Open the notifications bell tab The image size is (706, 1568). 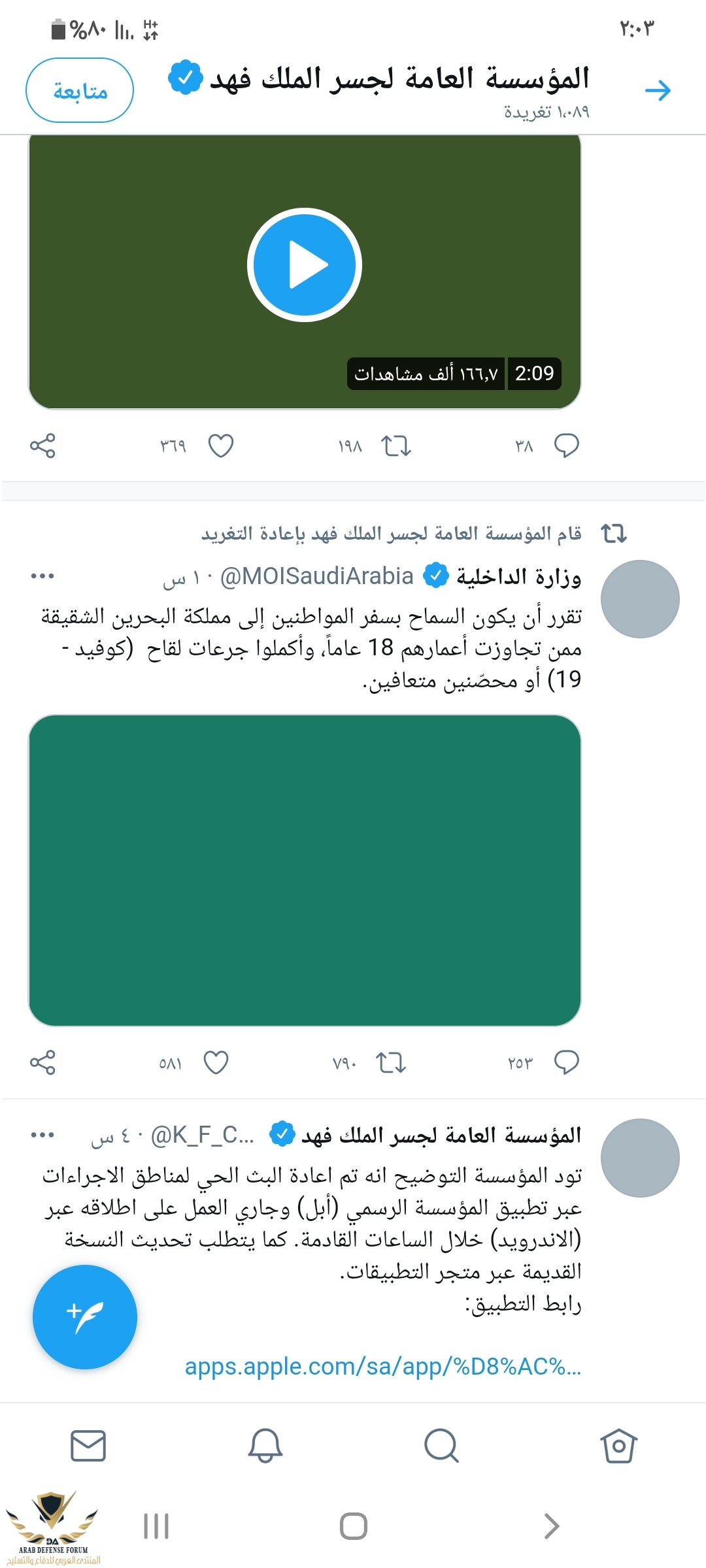(x=265, y=1445)
